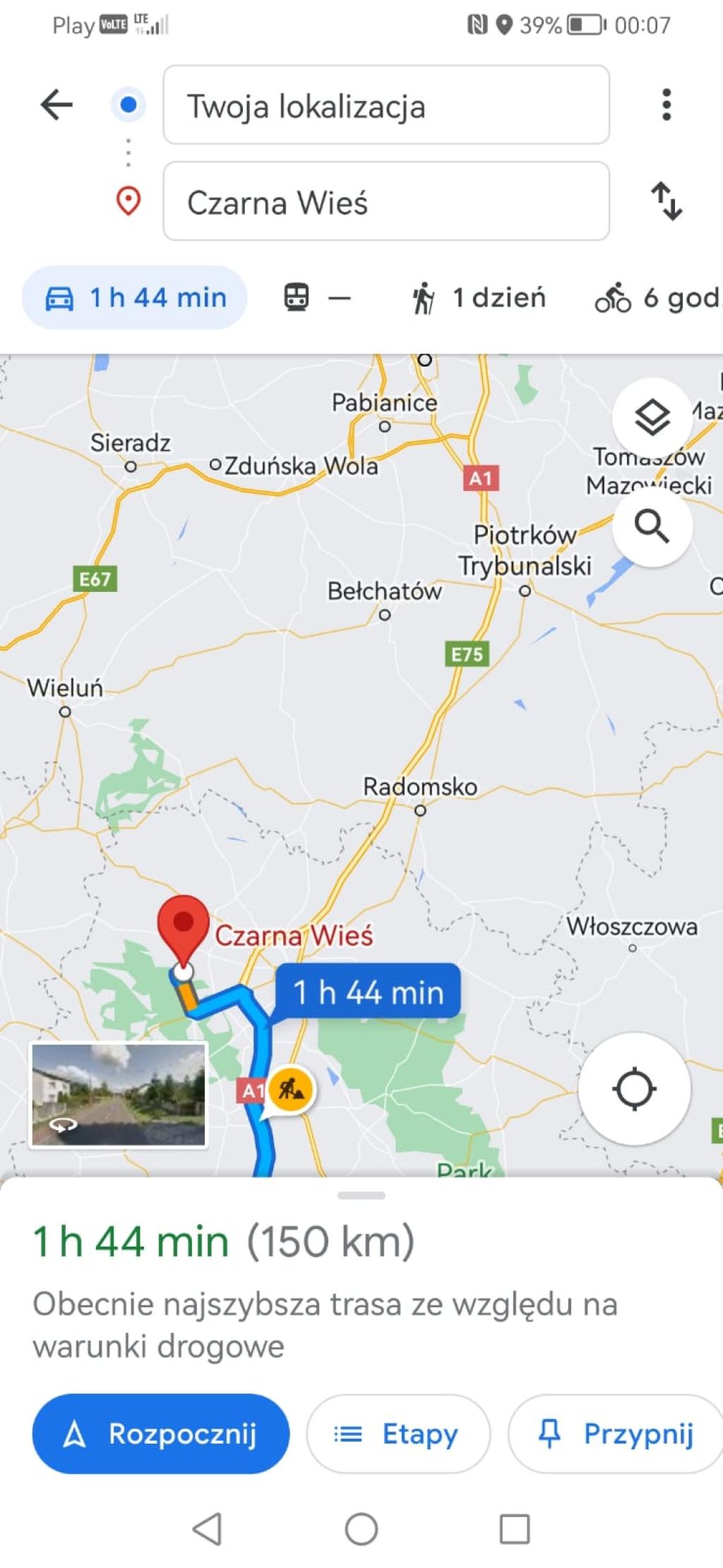Edit the Twoja lokalizacja starting point field
The height and width of the screenshot is (1568, 723).
pos(386,105)
